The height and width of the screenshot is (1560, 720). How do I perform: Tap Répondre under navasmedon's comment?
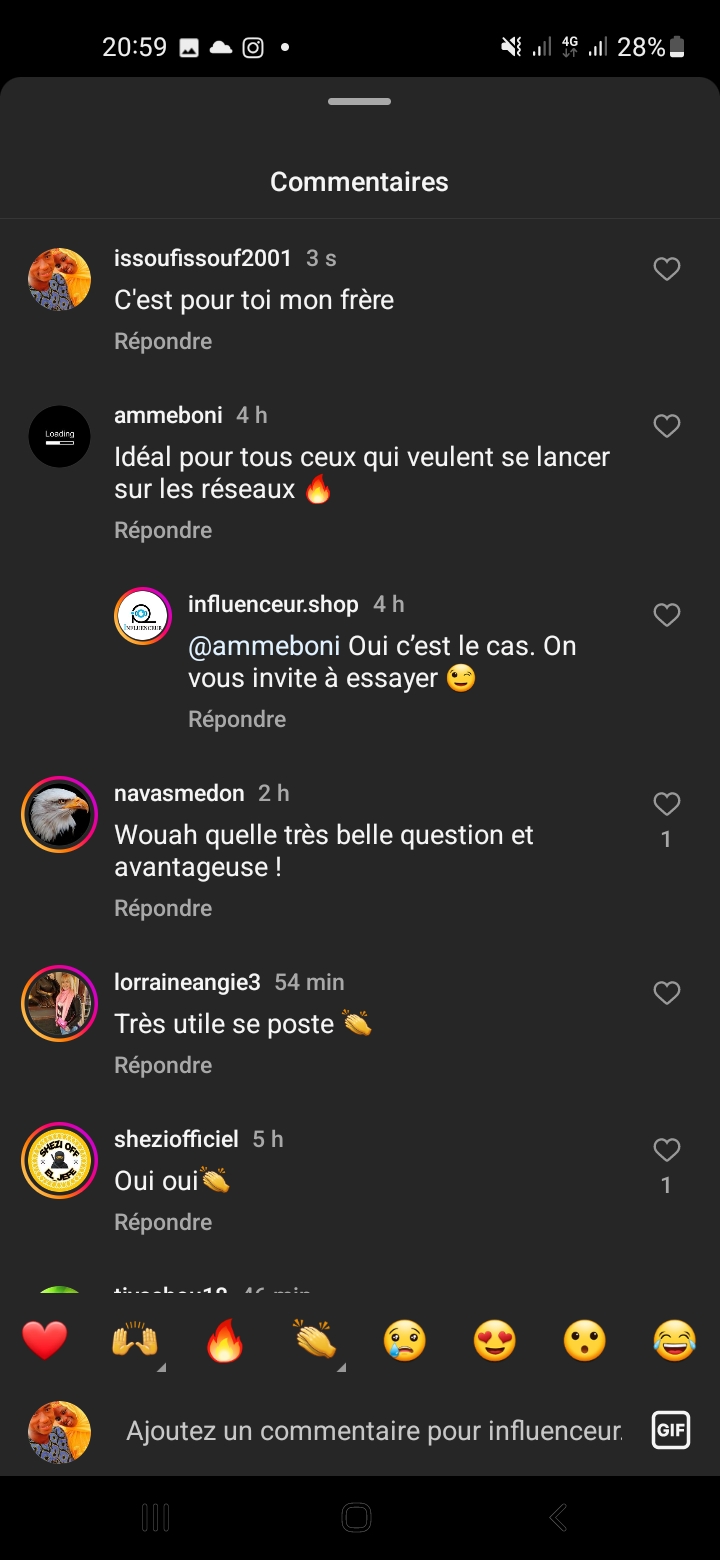pos(163,908)
